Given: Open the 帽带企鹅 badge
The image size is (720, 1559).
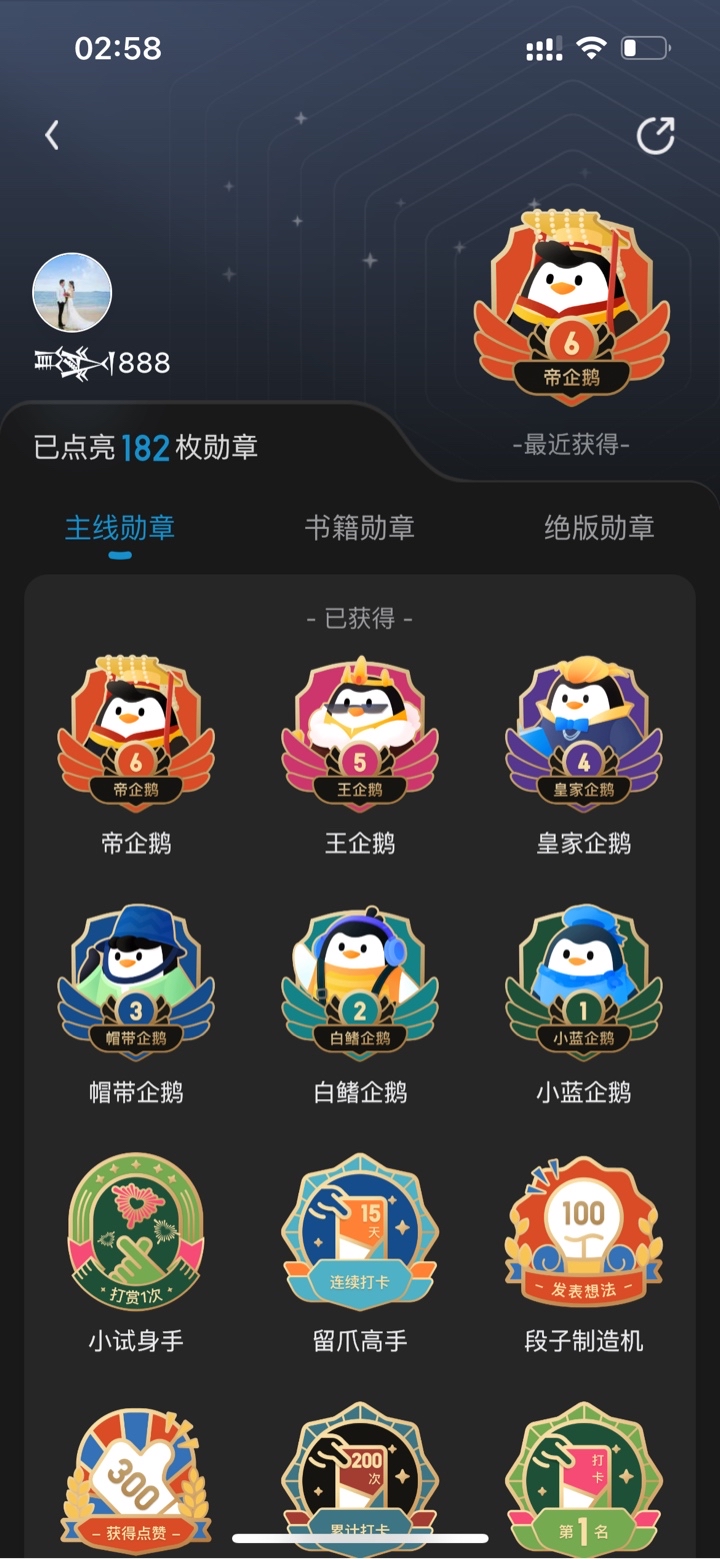Looking at the screenshot, I should tap(136, 980).
